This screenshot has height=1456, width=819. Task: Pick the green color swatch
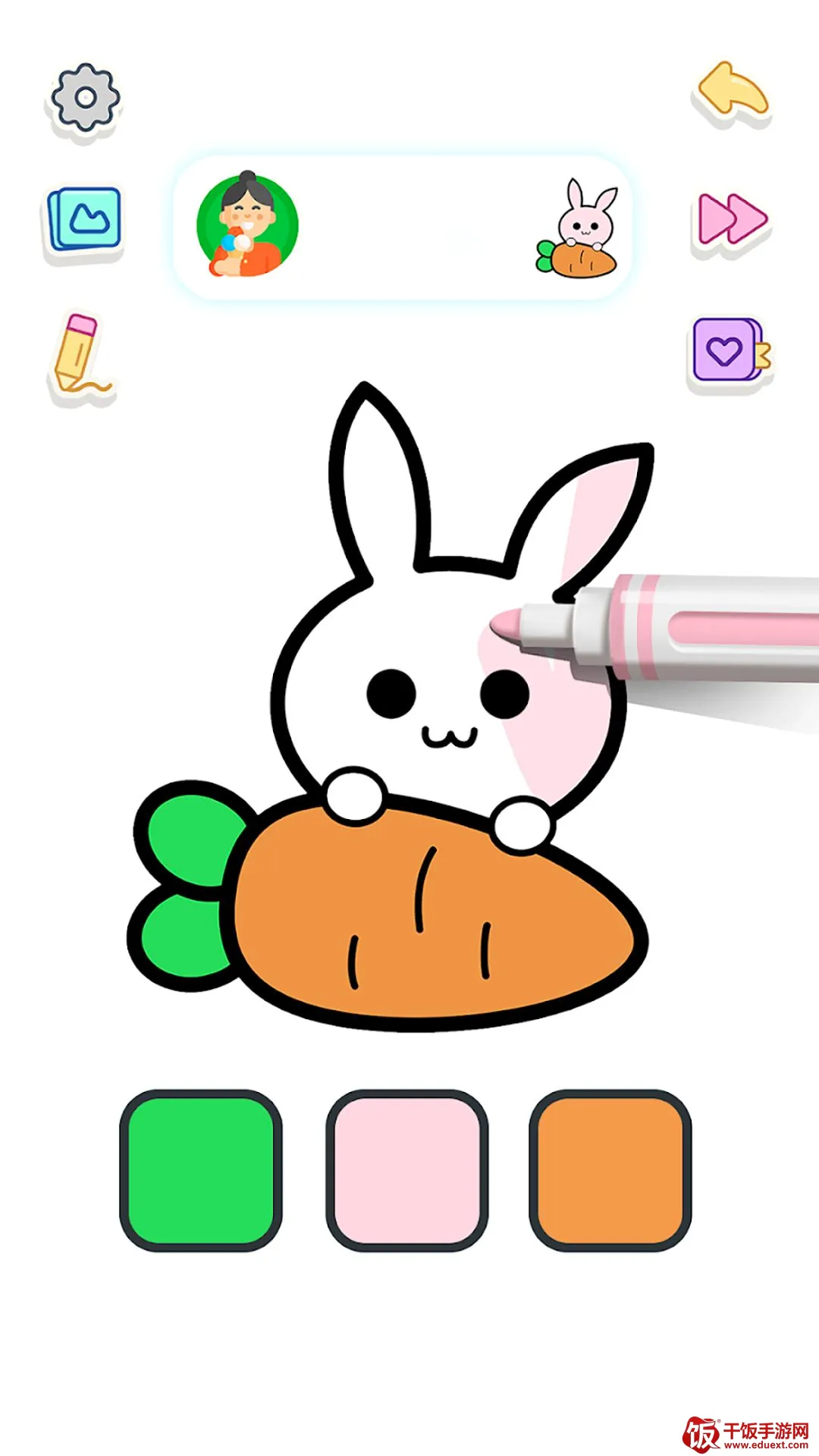point(200,1170)
